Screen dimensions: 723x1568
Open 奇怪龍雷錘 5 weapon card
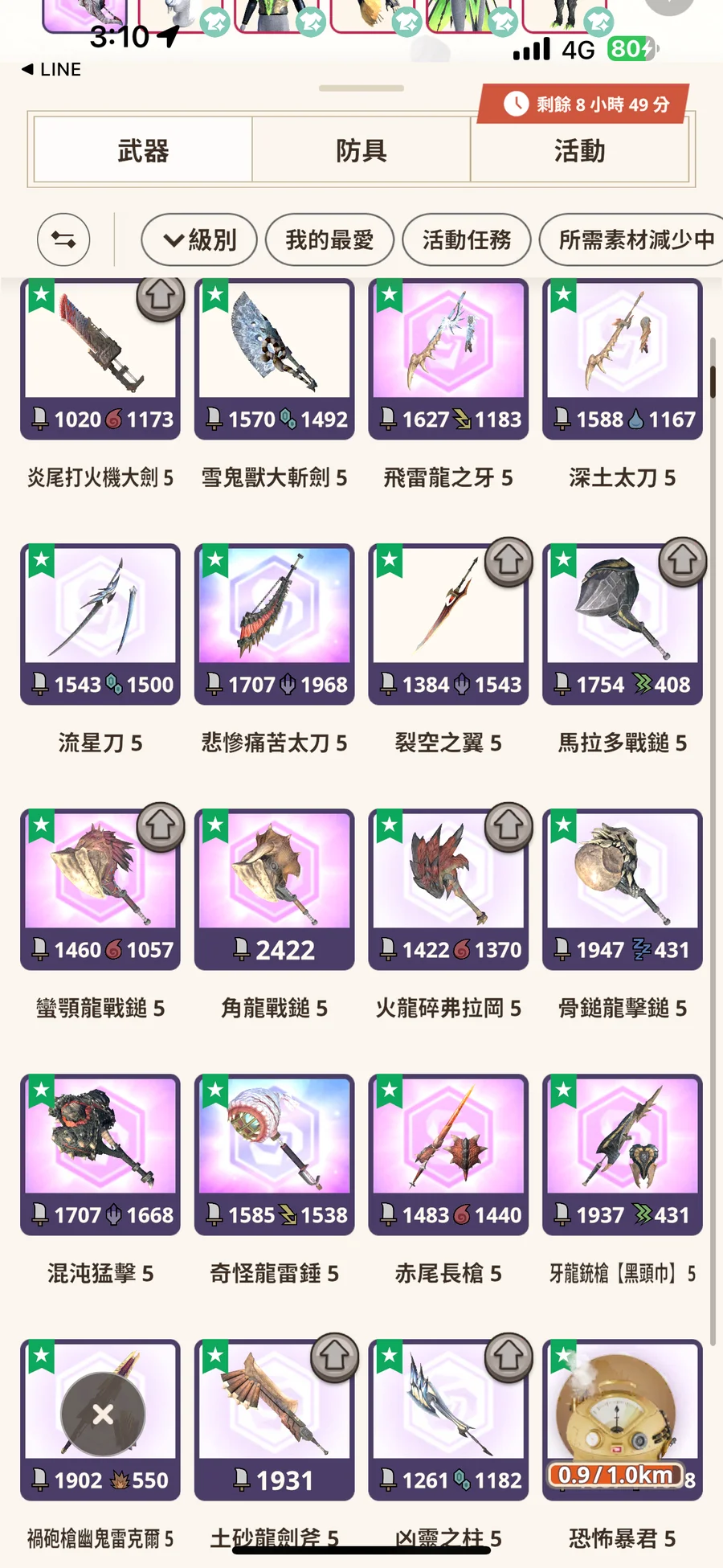pyautogui.click(x=274, y=1155)
